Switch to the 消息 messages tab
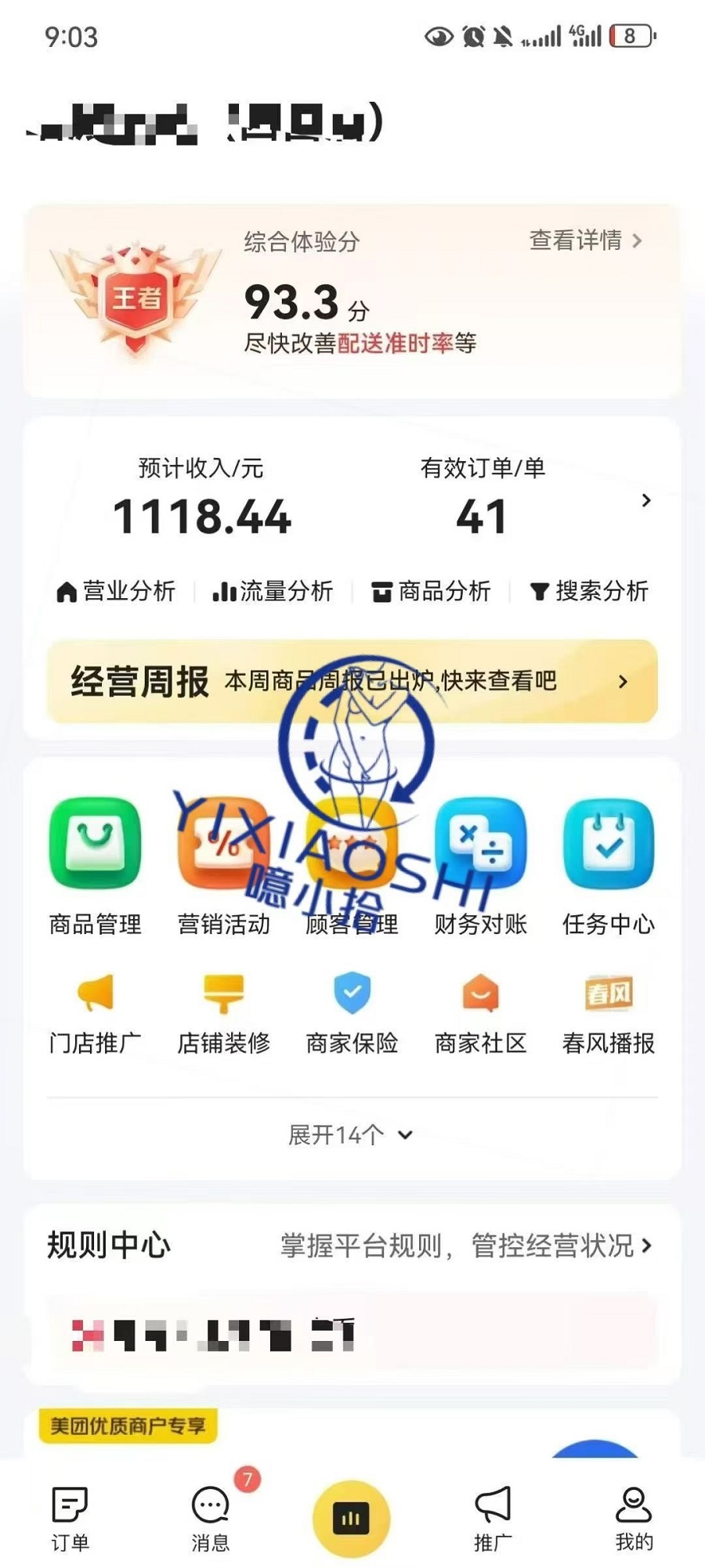The height and width of the screenshot is (1568, 705). [210, 1517]
